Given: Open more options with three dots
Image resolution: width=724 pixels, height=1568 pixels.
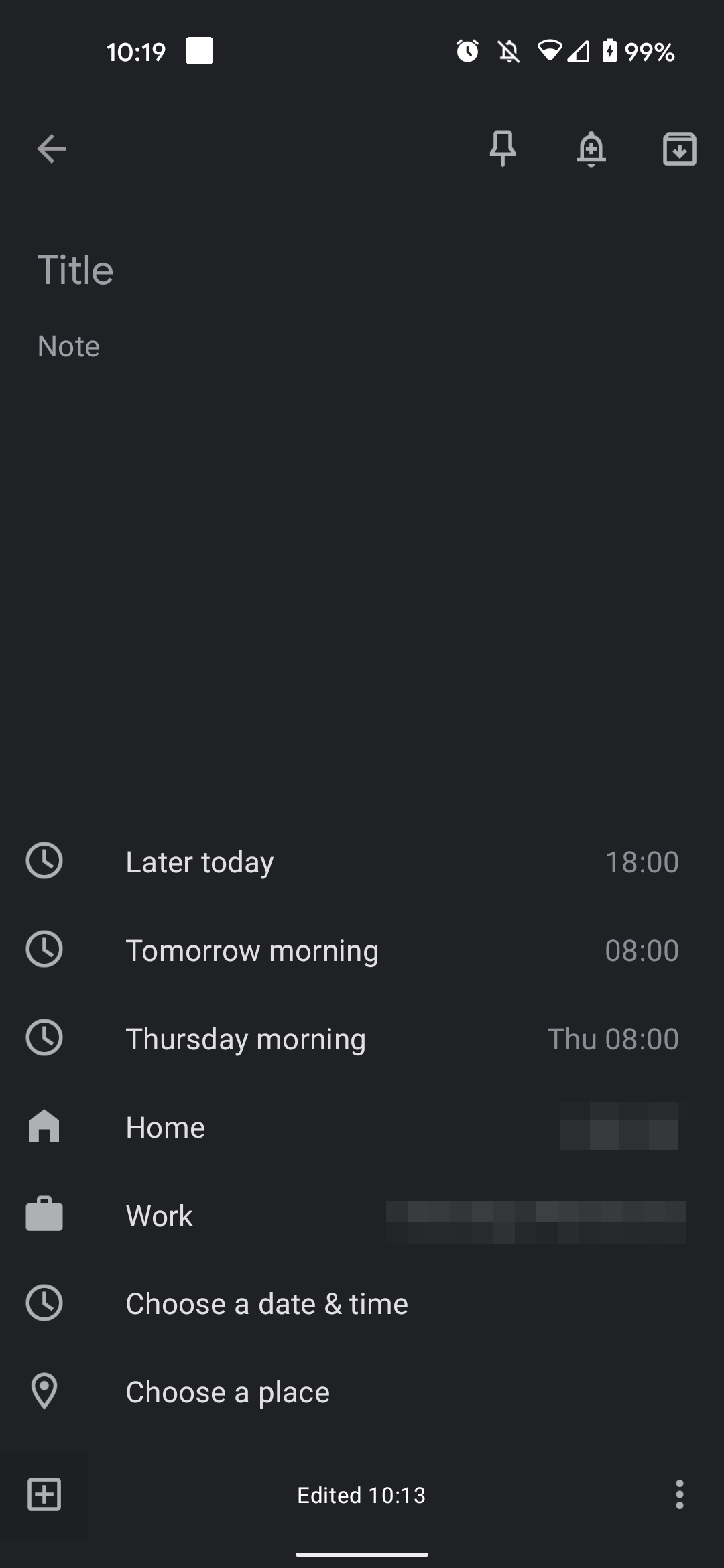Looking at the screenshot, I should [x=680, y=1495].
